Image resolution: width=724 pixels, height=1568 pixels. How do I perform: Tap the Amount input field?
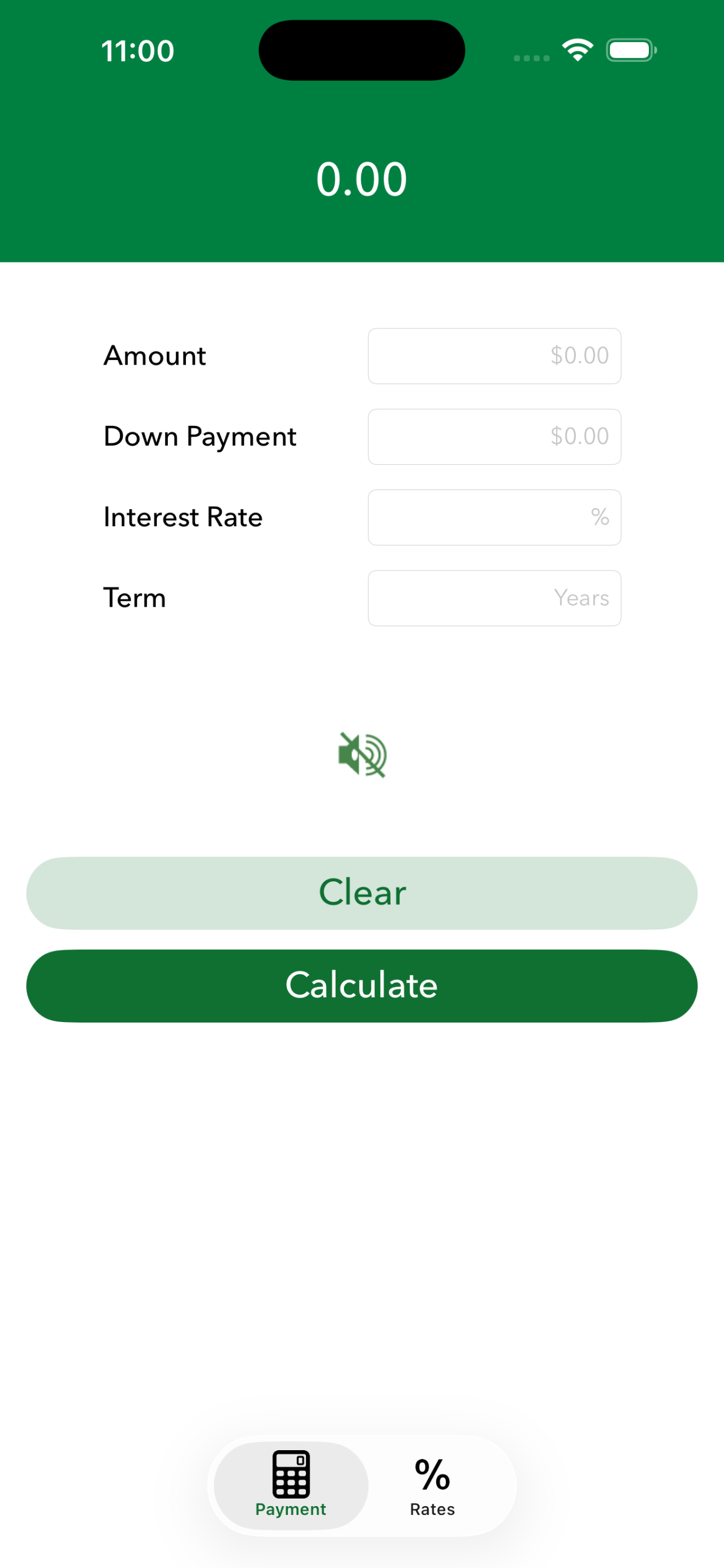coord(494,356)
